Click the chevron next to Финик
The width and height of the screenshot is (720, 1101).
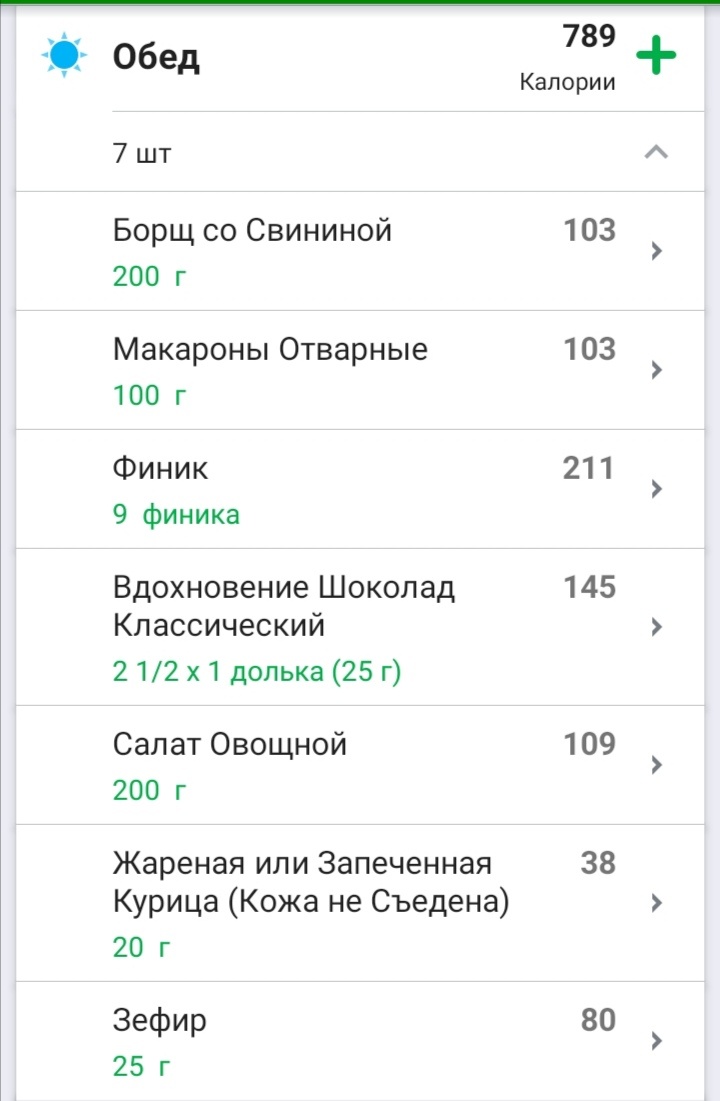(656, 489)
